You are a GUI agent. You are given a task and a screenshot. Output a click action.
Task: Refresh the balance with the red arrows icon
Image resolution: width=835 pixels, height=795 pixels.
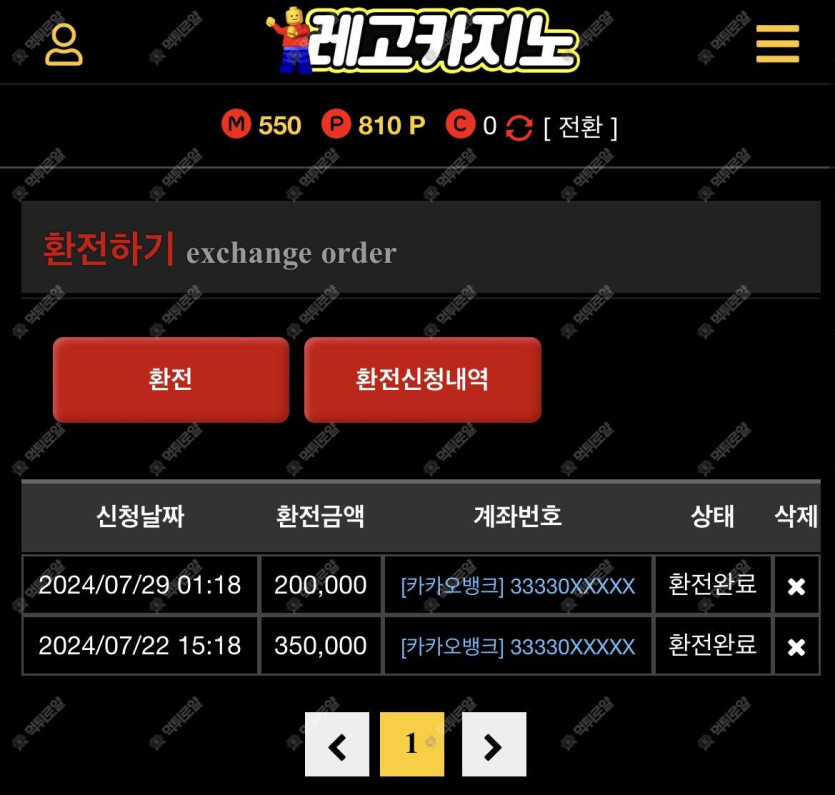coord(519,128)
